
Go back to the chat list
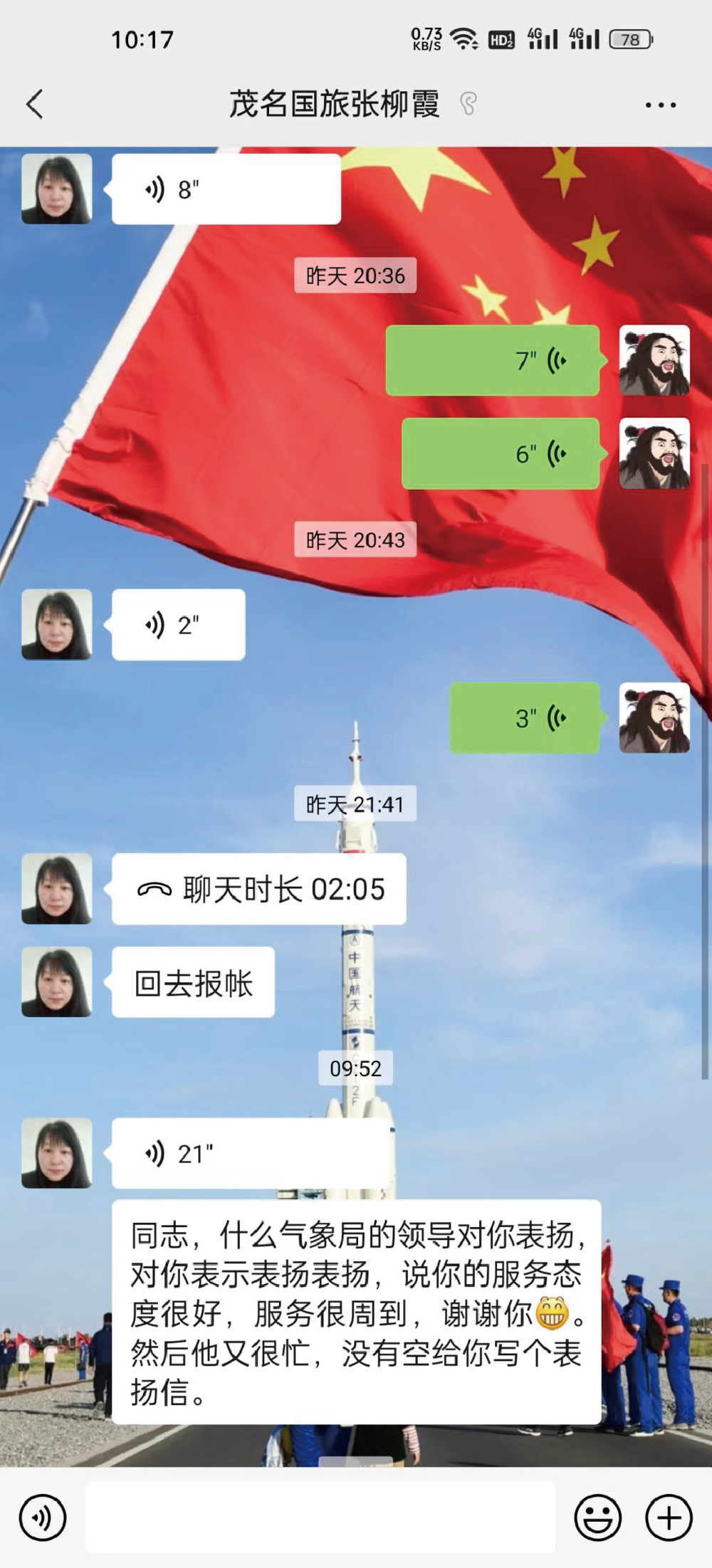point(34,105)
